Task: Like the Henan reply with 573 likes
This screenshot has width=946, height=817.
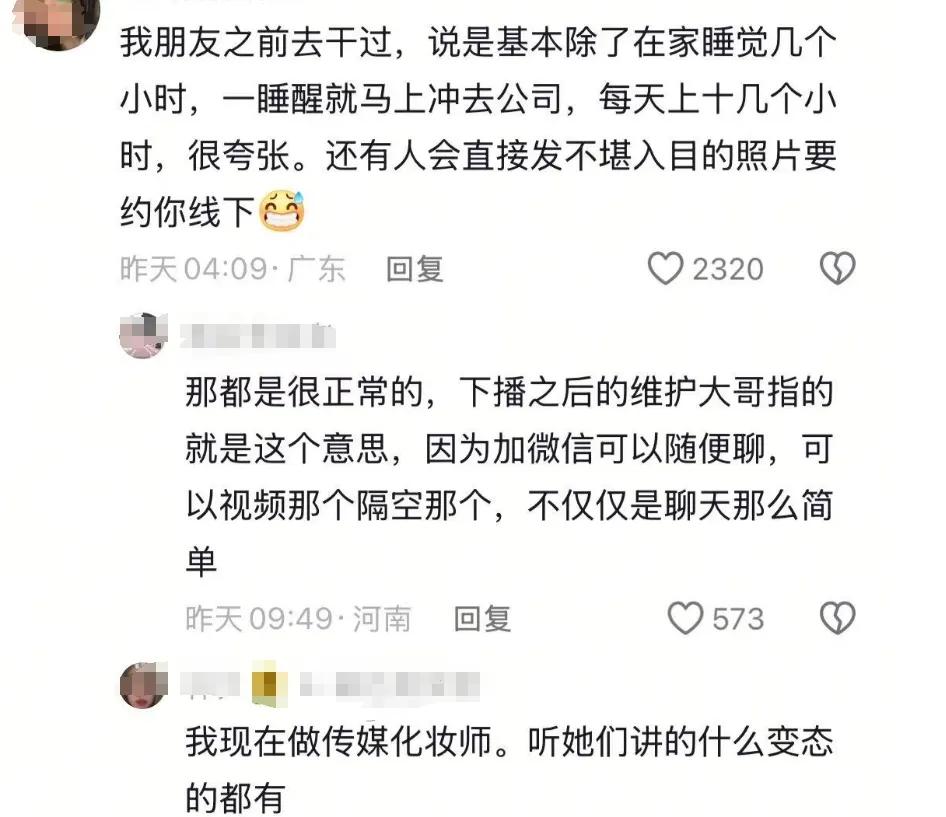Action: 686,619
